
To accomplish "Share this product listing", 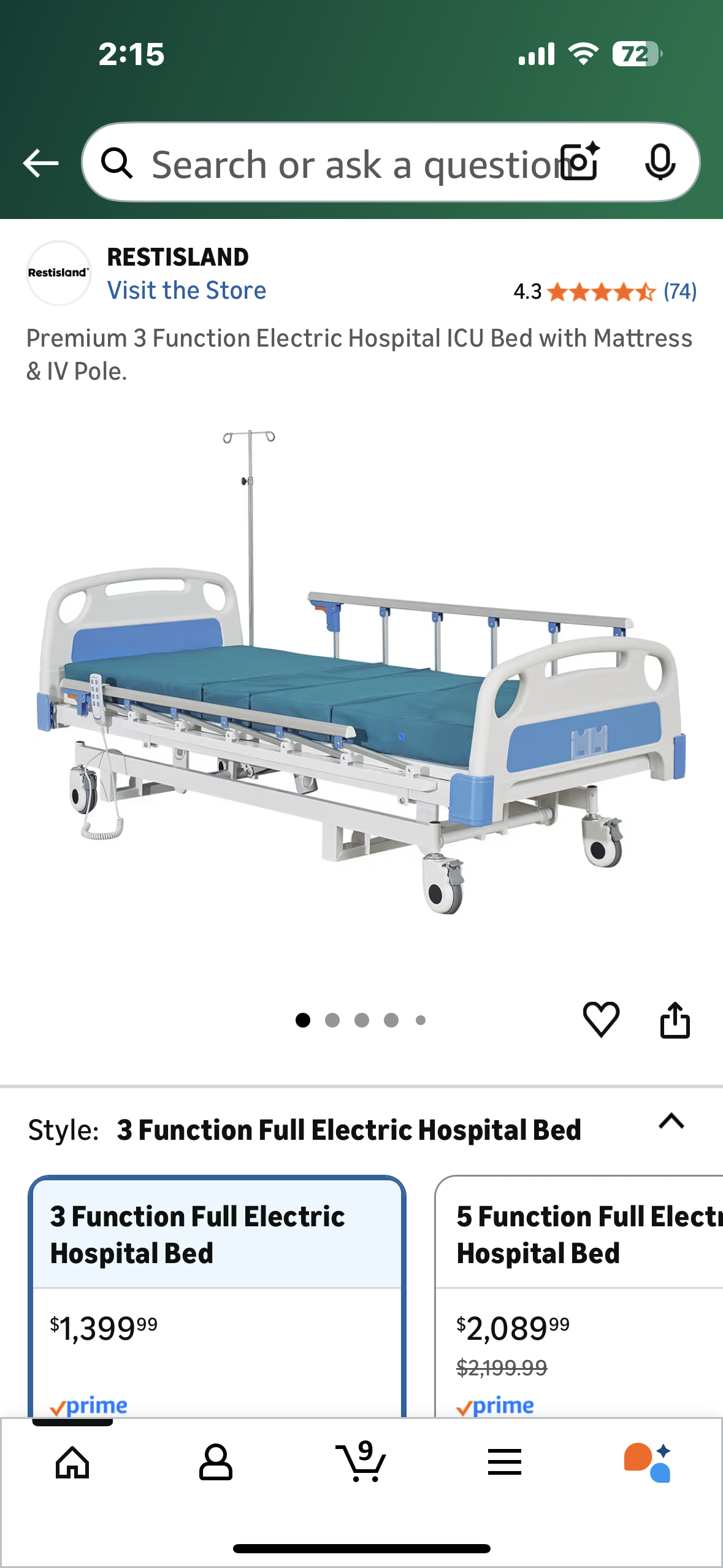I will coord(675,1020).
